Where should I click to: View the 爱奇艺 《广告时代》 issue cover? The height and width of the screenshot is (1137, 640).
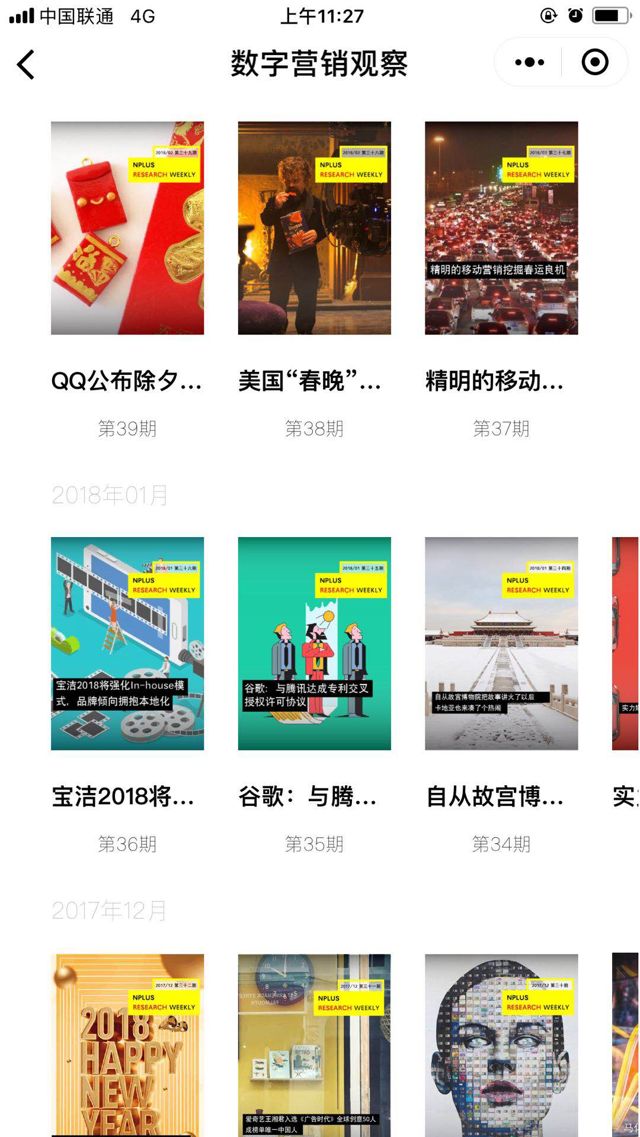(314, 1045)
